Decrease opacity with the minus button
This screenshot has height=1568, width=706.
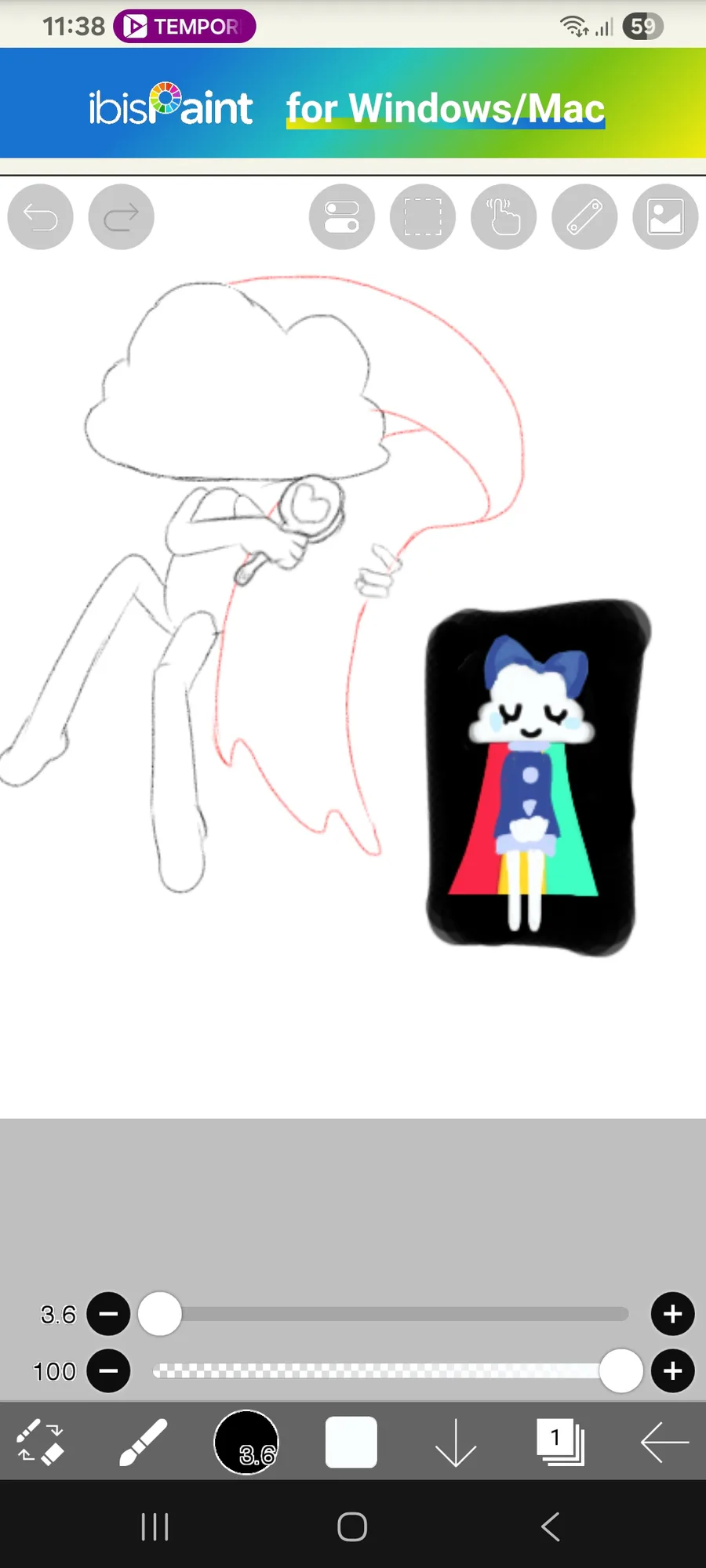point(108,1371)
